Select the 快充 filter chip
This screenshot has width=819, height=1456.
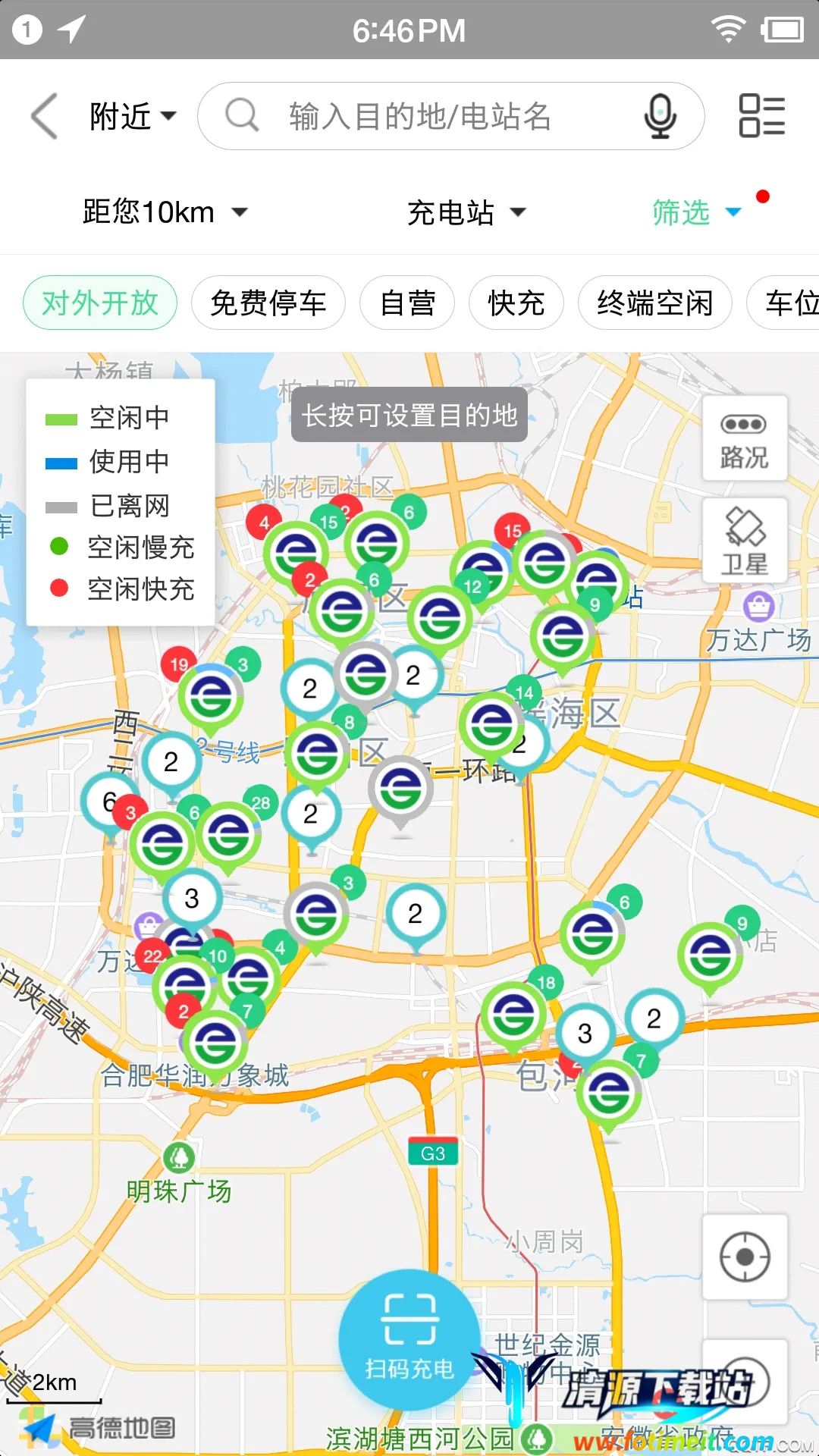(x=516, y=303)
